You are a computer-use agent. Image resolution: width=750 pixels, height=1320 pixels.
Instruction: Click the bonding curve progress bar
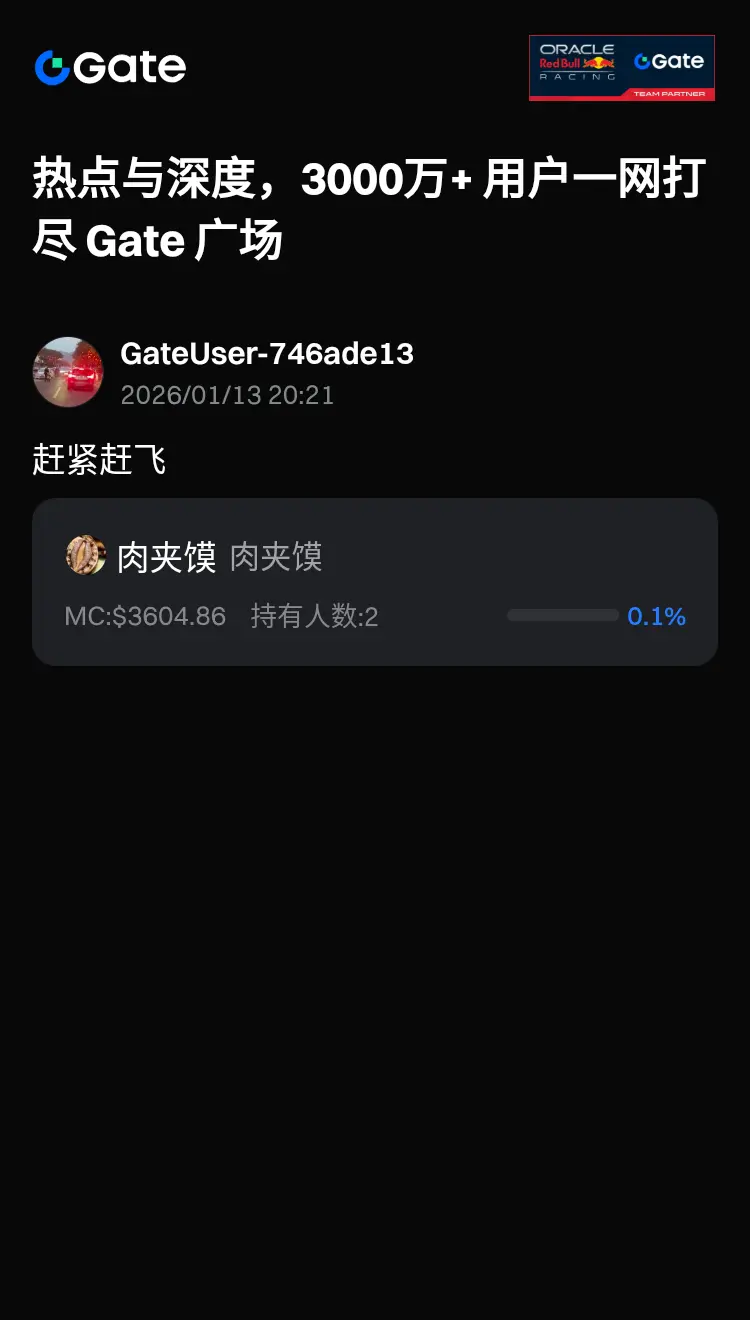pos(562,616)
